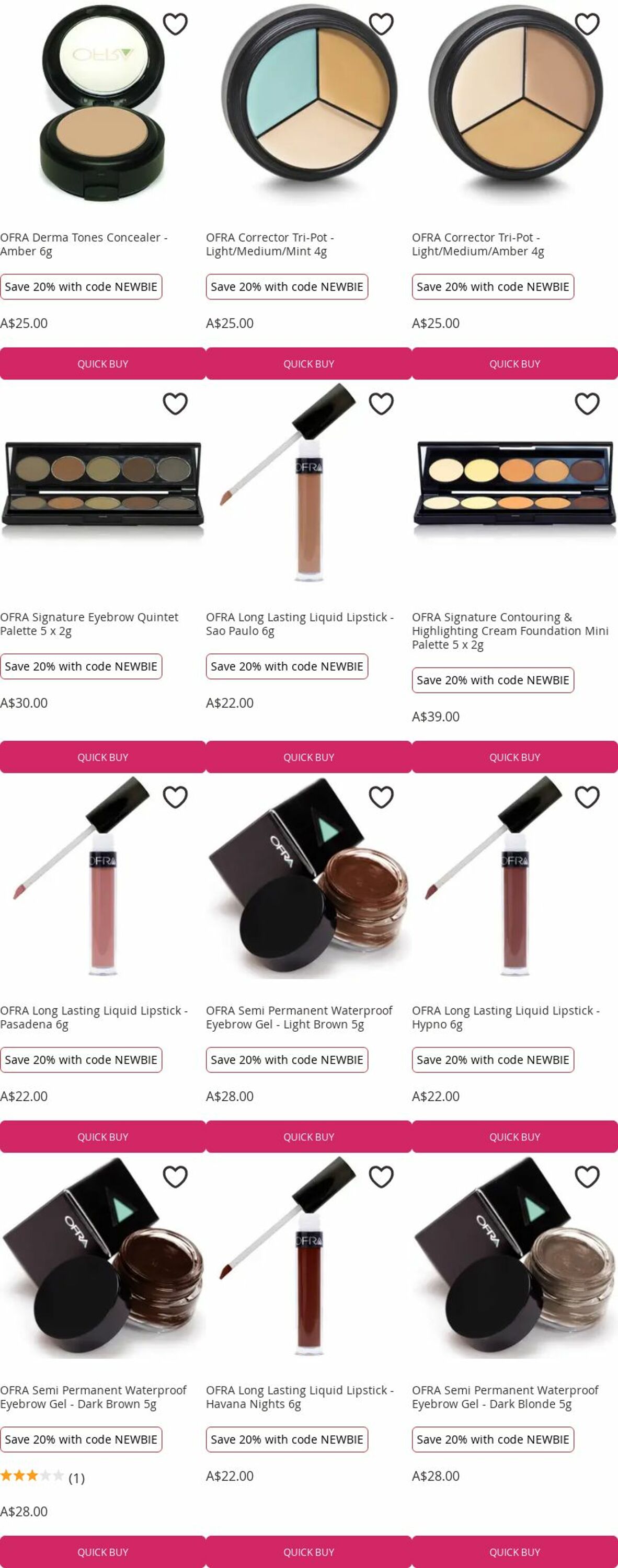
Task: Open Contouring & Highlighting Cream Foundation Mini Palette
Action: (x=510, y=631)
